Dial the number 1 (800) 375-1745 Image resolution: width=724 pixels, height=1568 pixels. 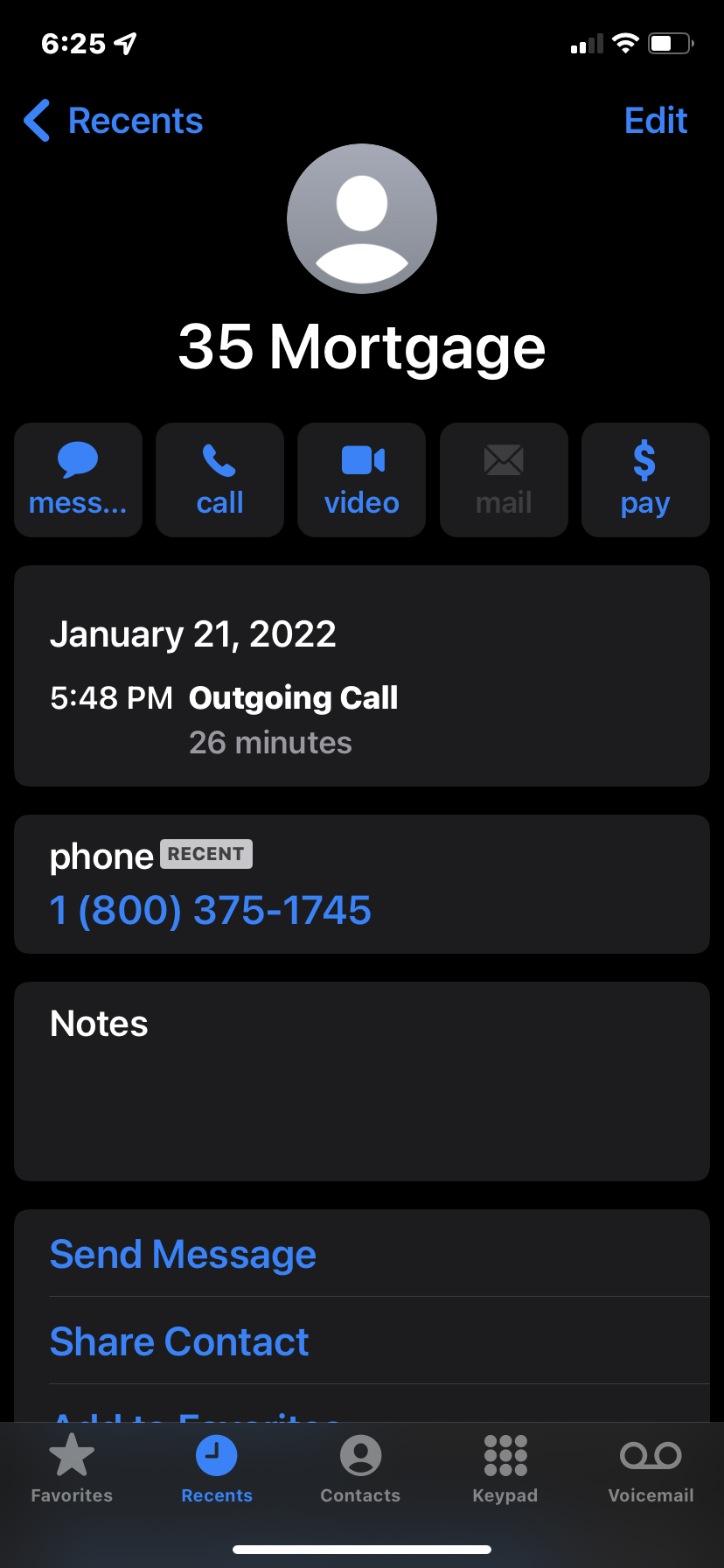211,910
